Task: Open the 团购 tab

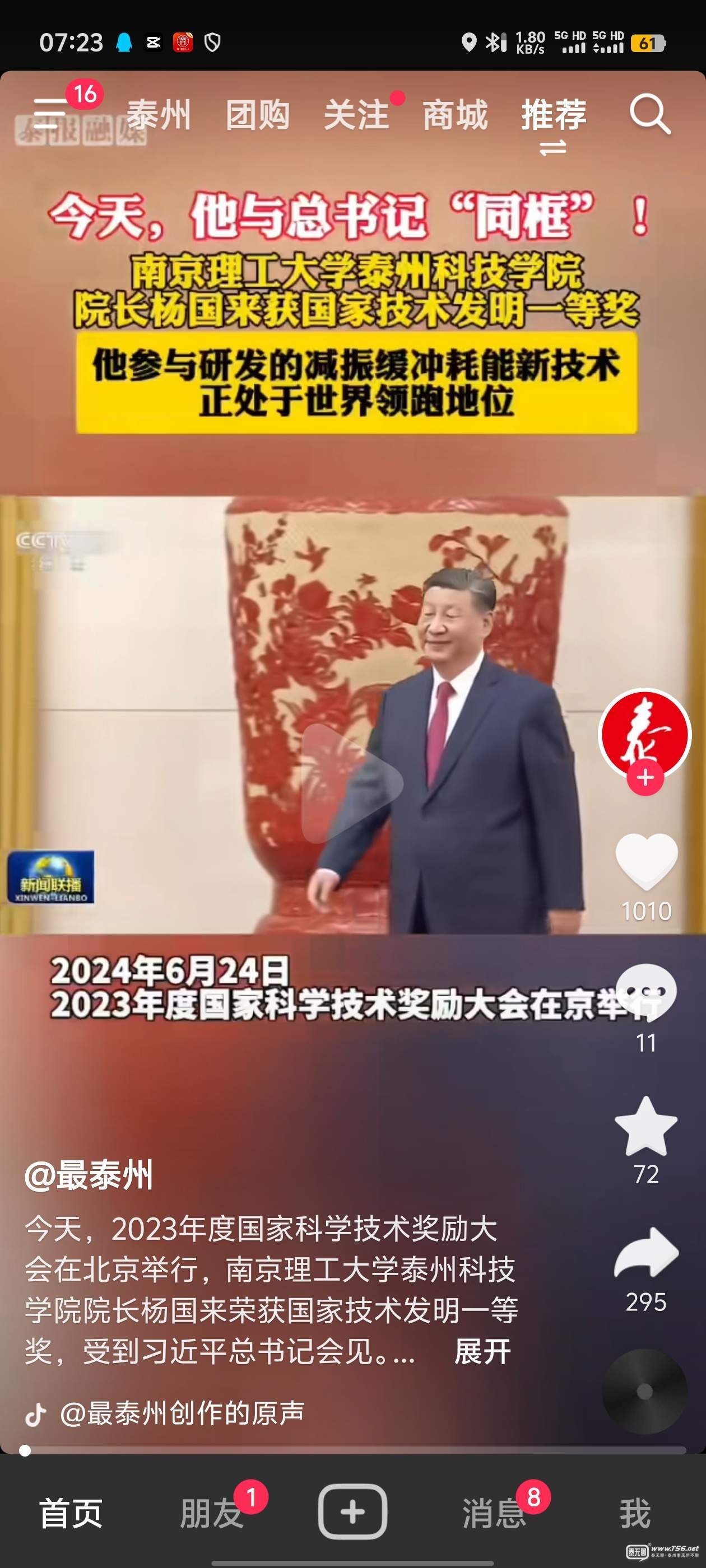Action: click(258, 114)
